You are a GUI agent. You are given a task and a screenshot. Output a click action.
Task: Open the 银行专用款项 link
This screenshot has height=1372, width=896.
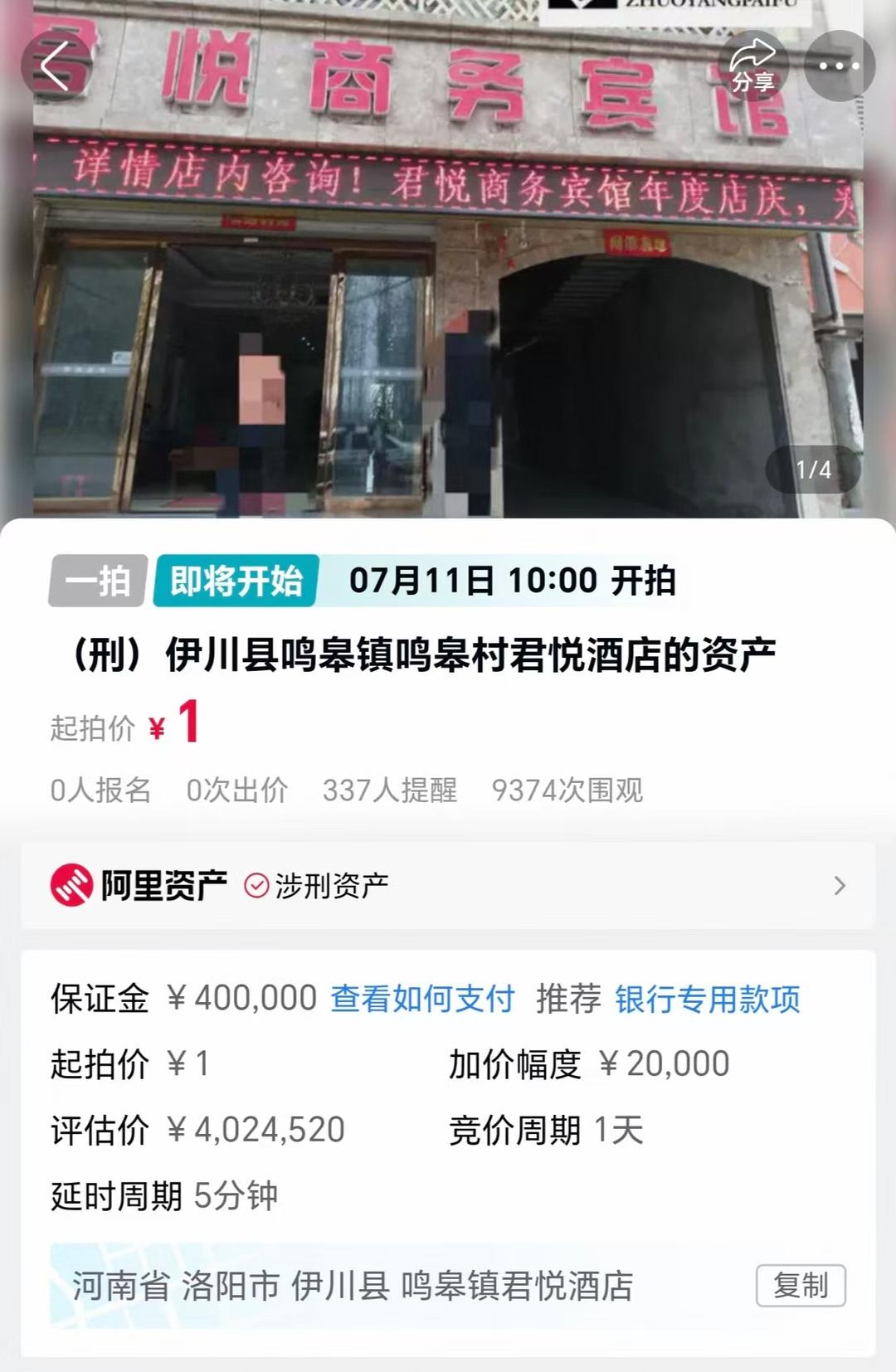707,999
